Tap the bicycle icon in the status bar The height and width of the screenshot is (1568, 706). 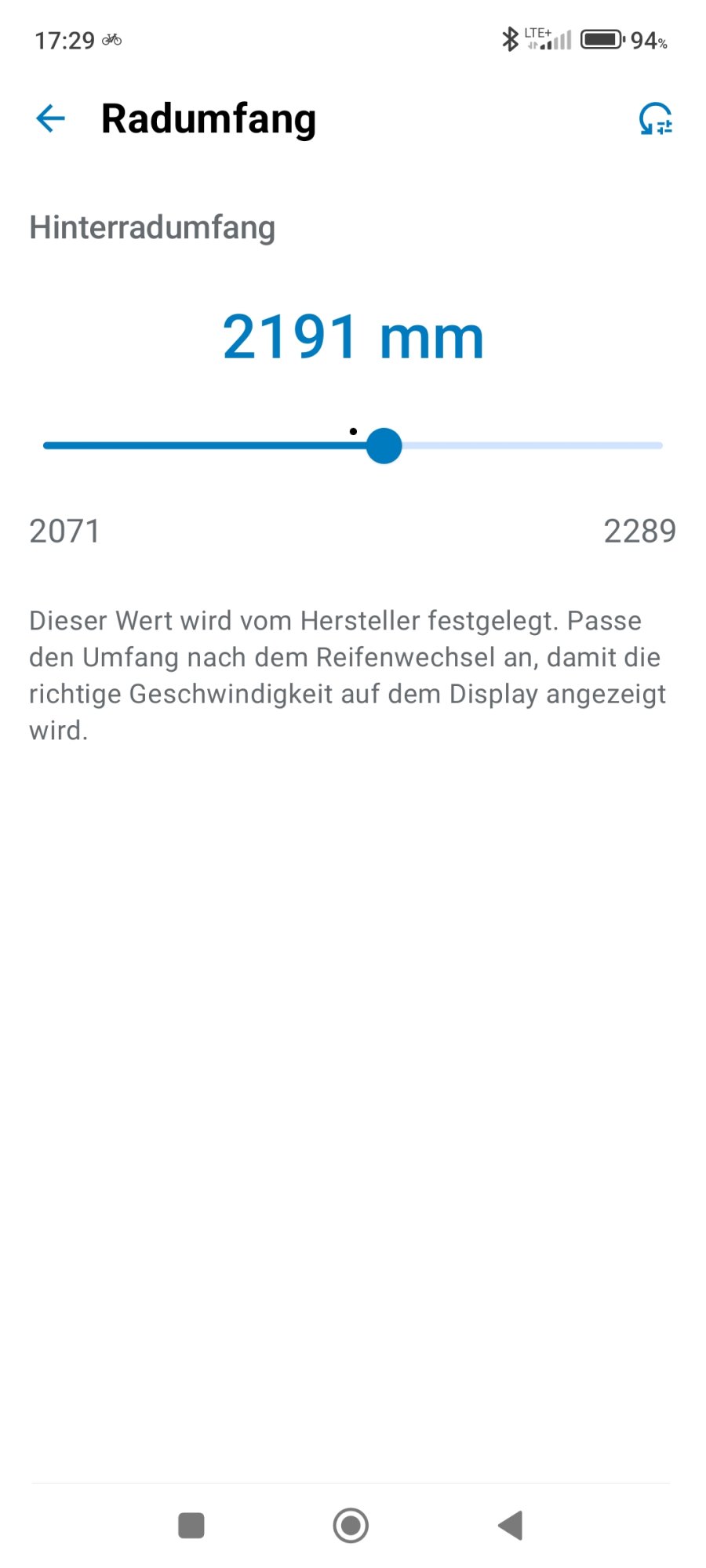pyautogui.click(x=112, y=38)
